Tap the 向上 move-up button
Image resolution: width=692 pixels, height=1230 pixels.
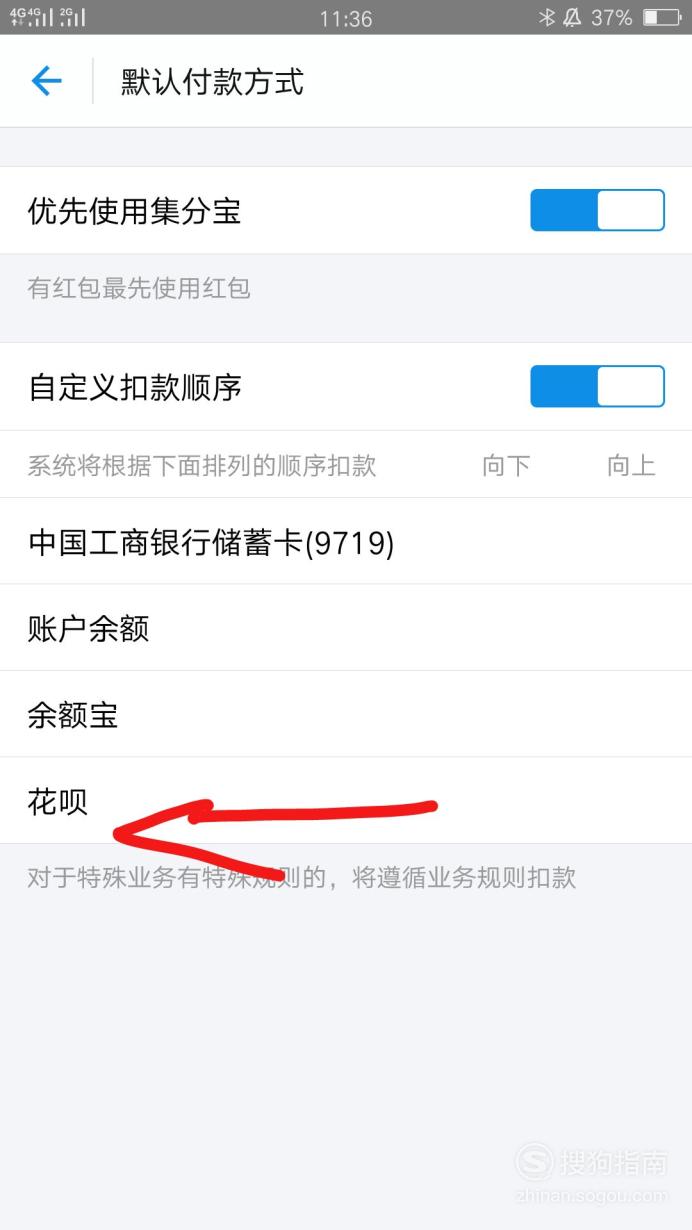pyautogui.click(x=631, y=465)
